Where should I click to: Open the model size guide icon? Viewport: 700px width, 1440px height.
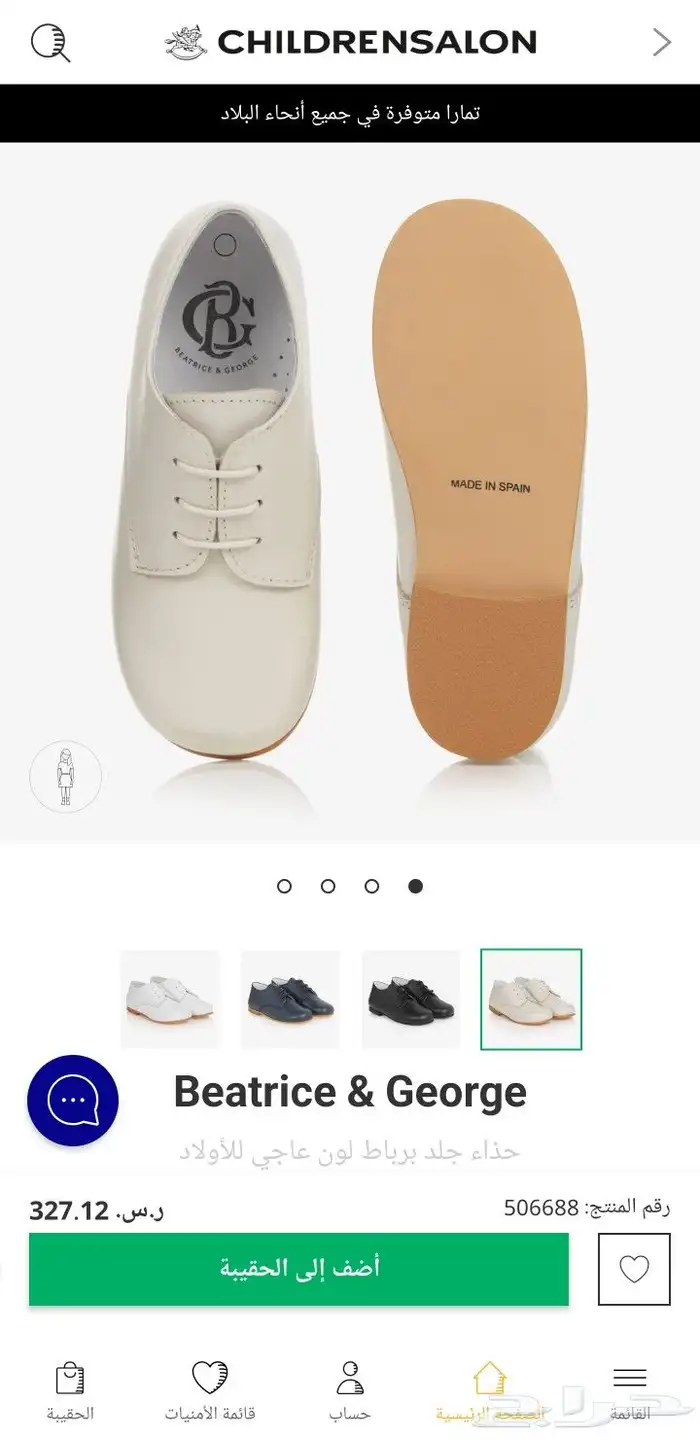pyautogui.click(x=66, y=776)
